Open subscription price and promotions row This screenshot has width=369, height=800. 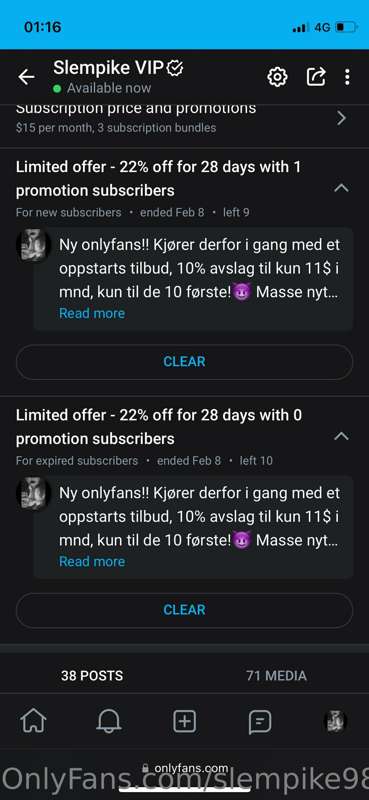click(184, 118)
